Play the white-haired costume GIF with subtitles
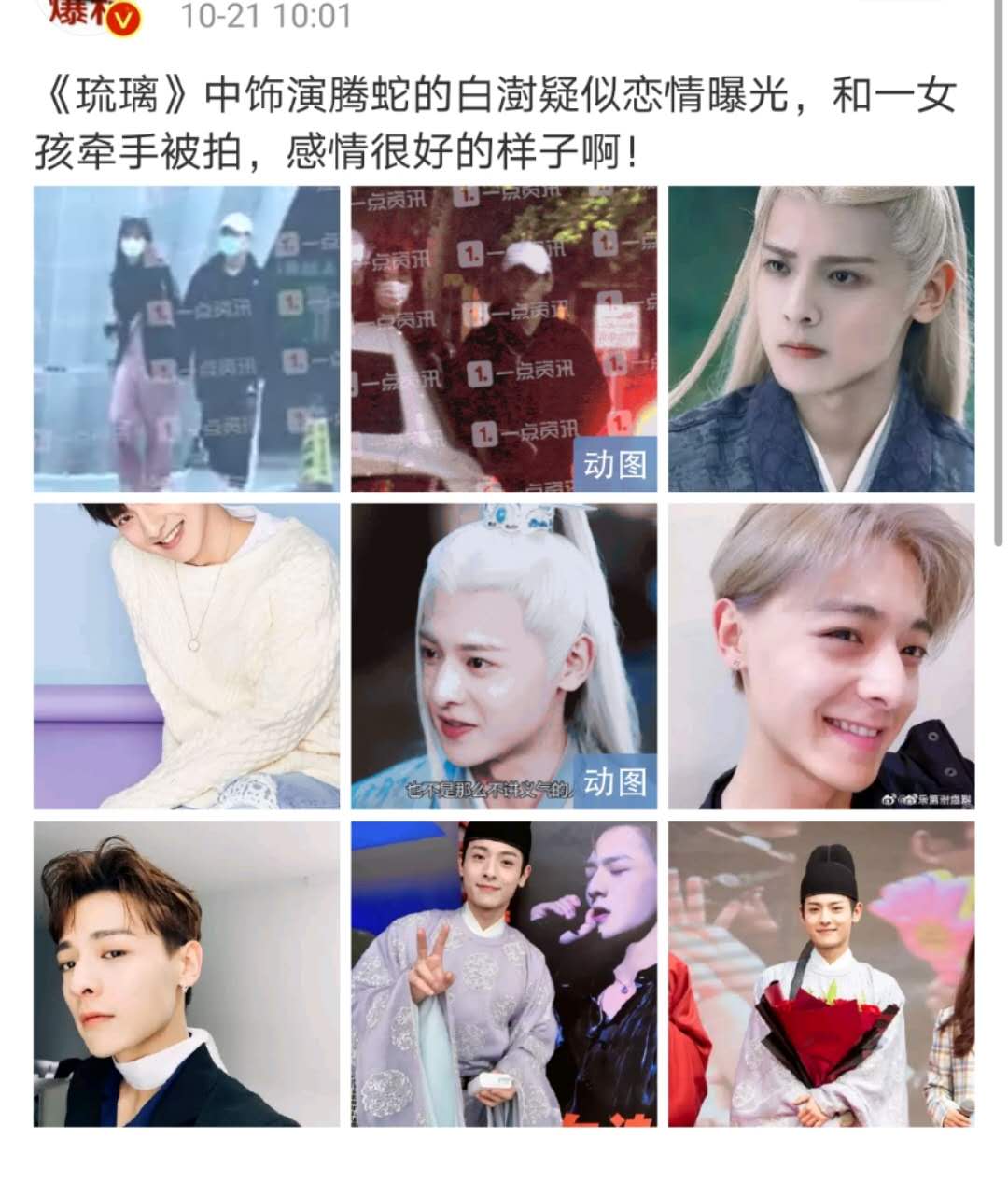This screenshot has height=1195, width=1008. 504,656
